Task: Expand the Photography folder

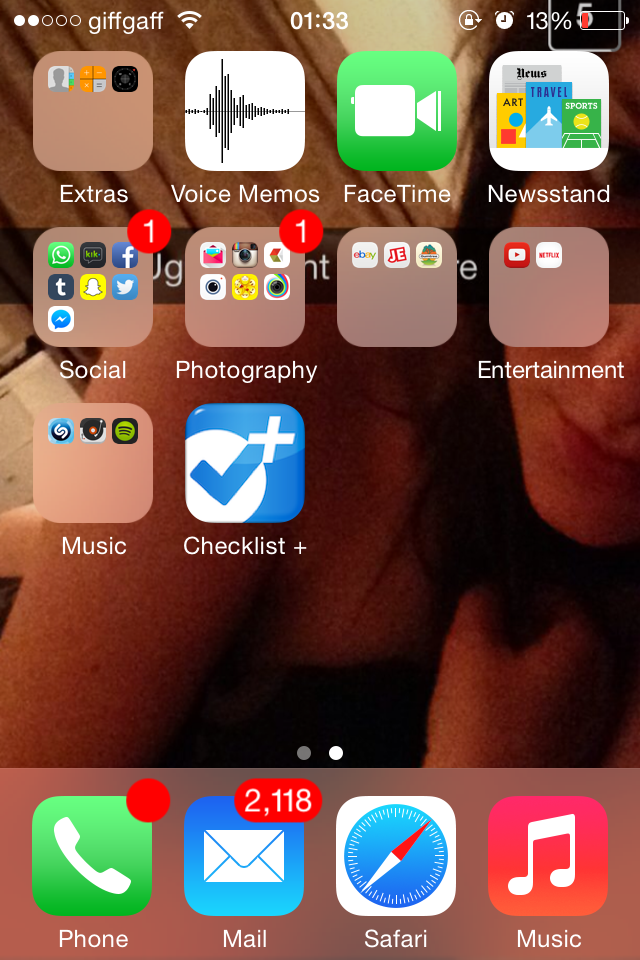Action: (x=245, y=287)
